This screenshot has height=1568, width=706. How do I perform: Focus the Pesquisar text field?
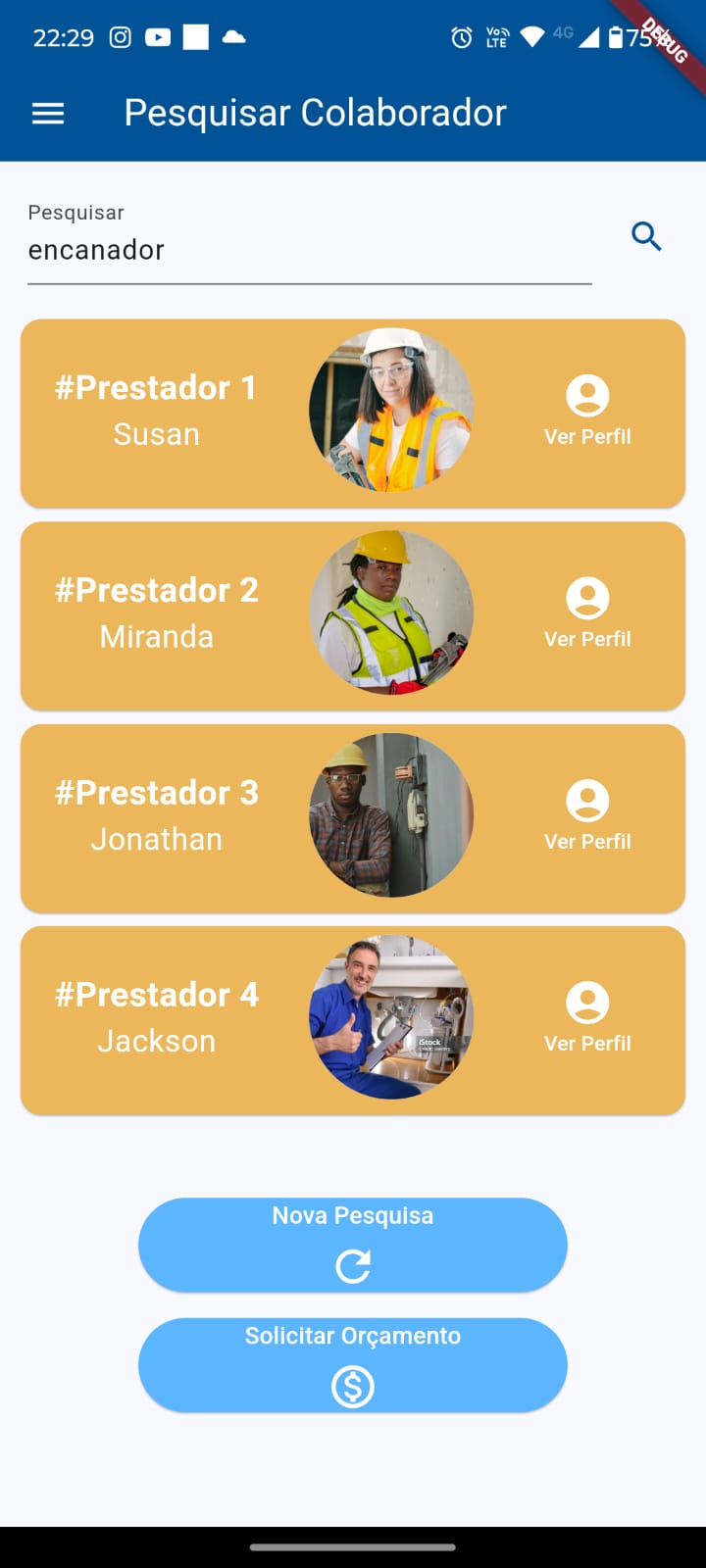click(309, 250)
